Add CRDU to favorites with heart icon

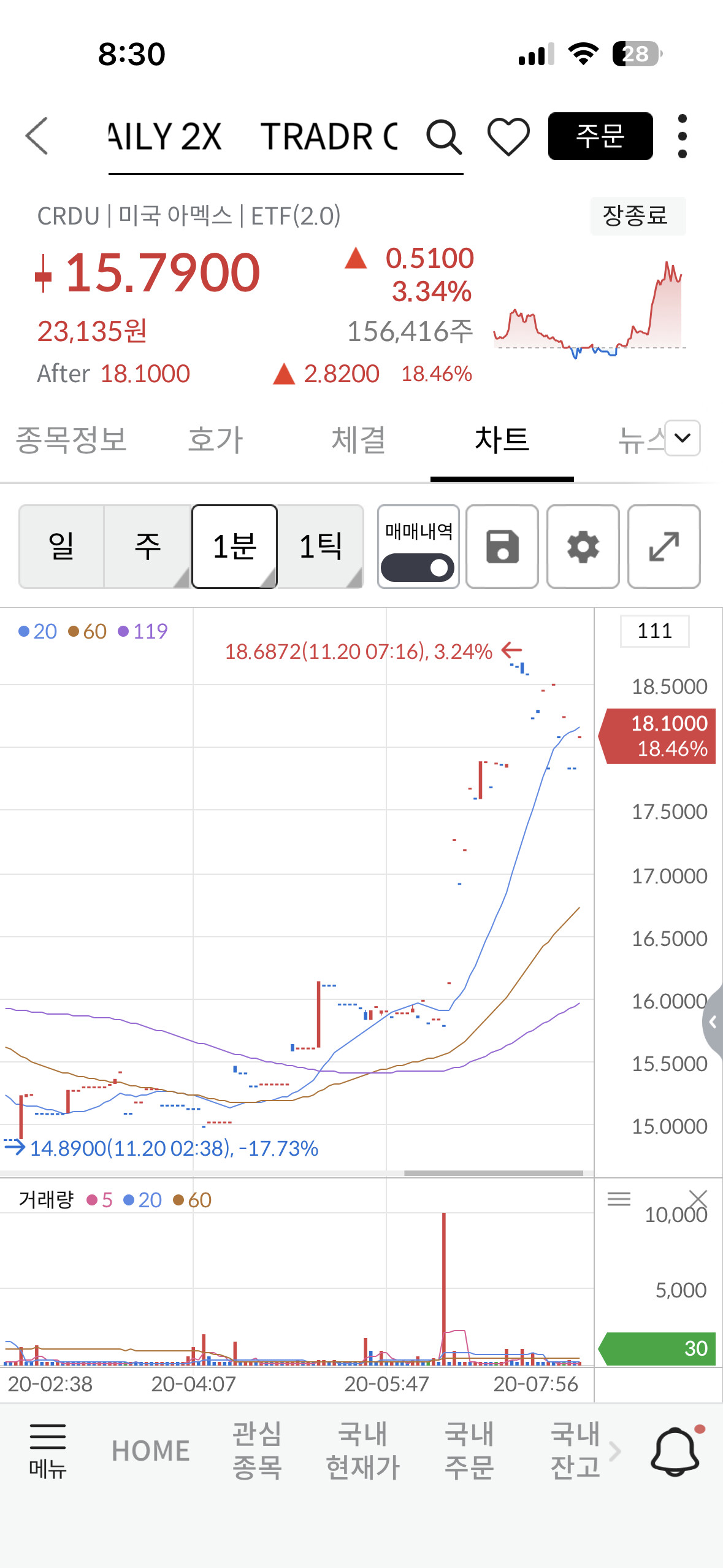508,136
